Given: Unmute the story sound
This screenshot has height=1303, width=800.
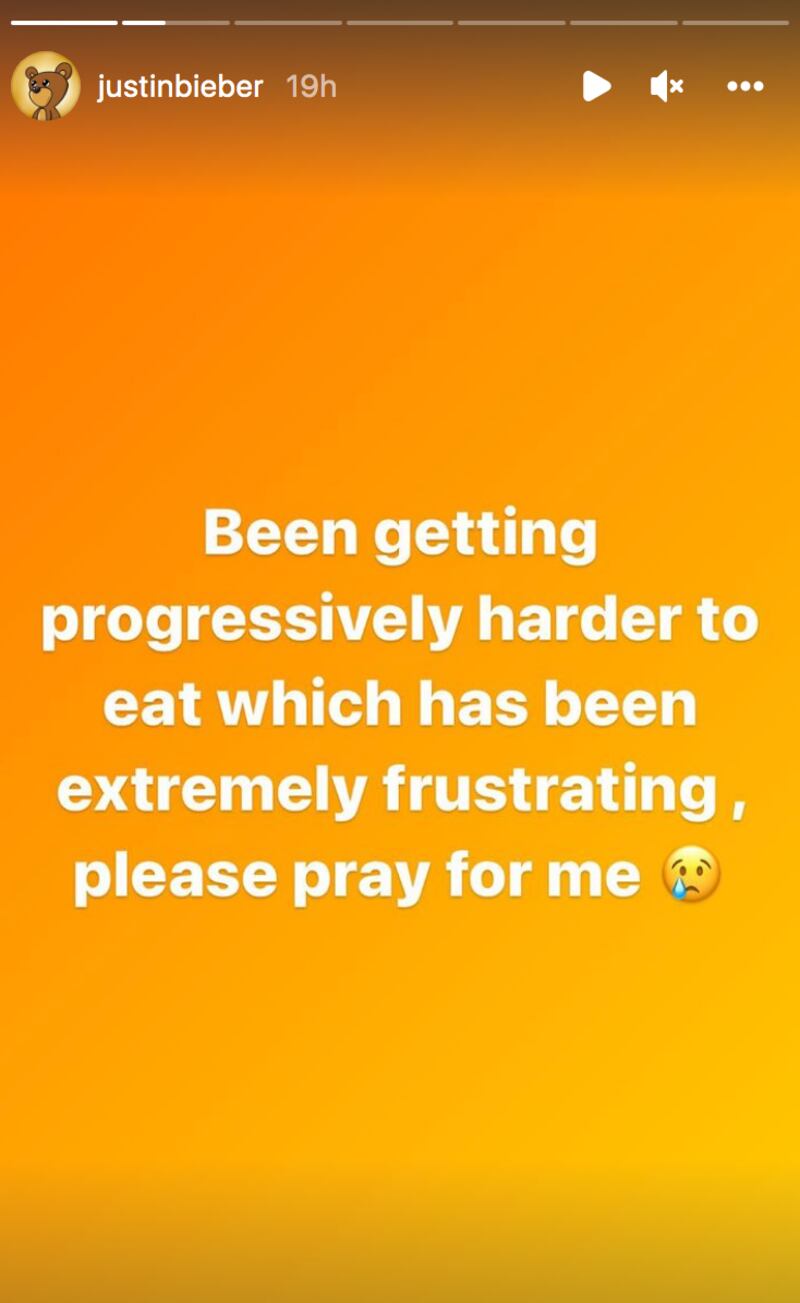Looking at the screenshot, I should [x=666, y=87].
